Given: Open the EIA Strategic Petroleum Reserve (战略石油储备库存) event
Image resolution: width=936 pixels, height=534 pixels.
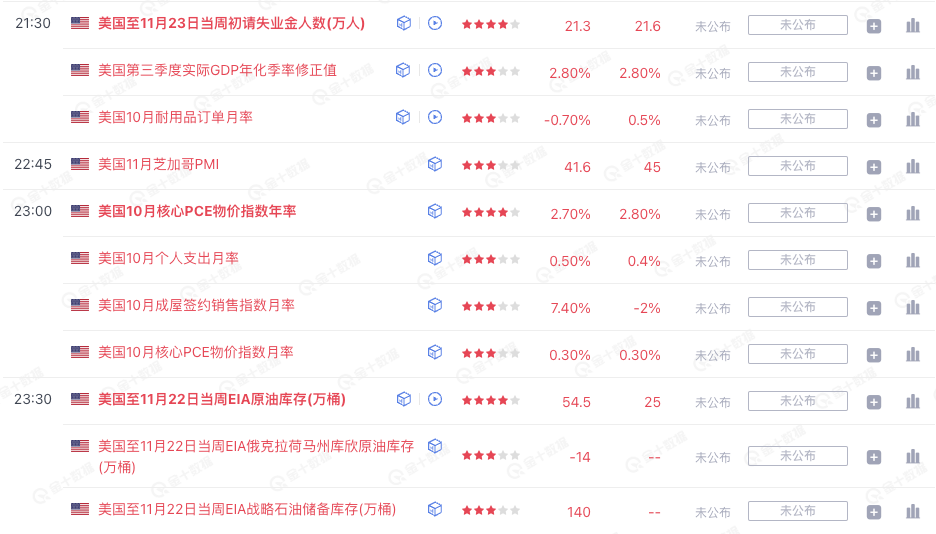Looking at the screenshot, I should 247,509.
